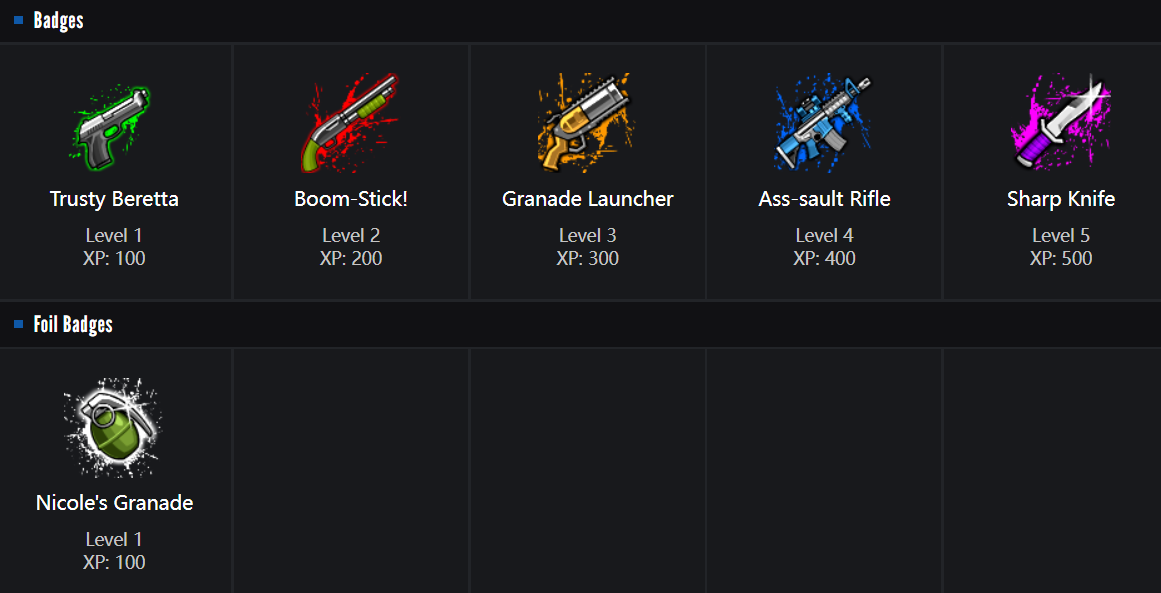The image size is (1161, 593).
Task: Tap the Sharp Knife badge
Action: click(x=1060, y=130)
